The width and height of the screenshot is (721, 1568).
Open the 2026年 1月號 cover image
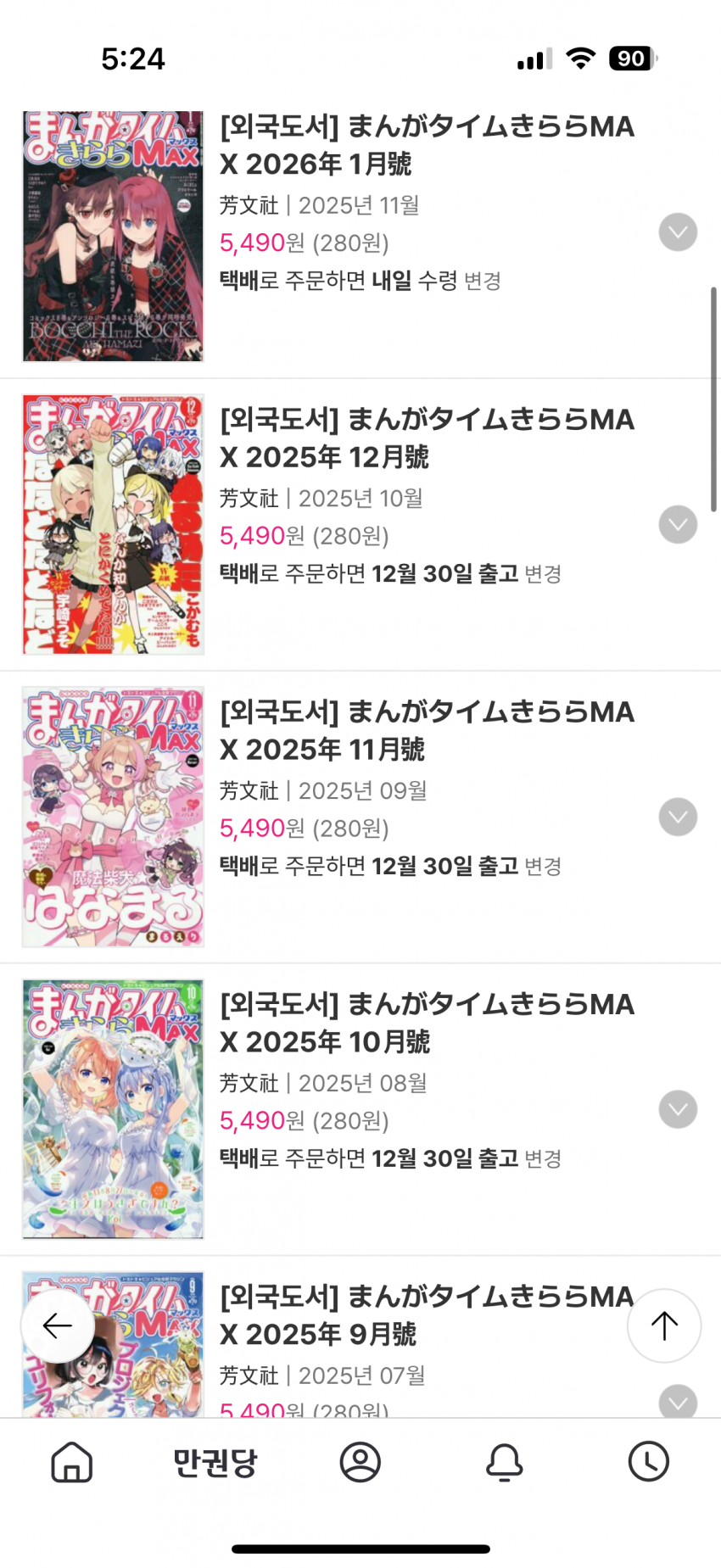(x=113, y=236)
